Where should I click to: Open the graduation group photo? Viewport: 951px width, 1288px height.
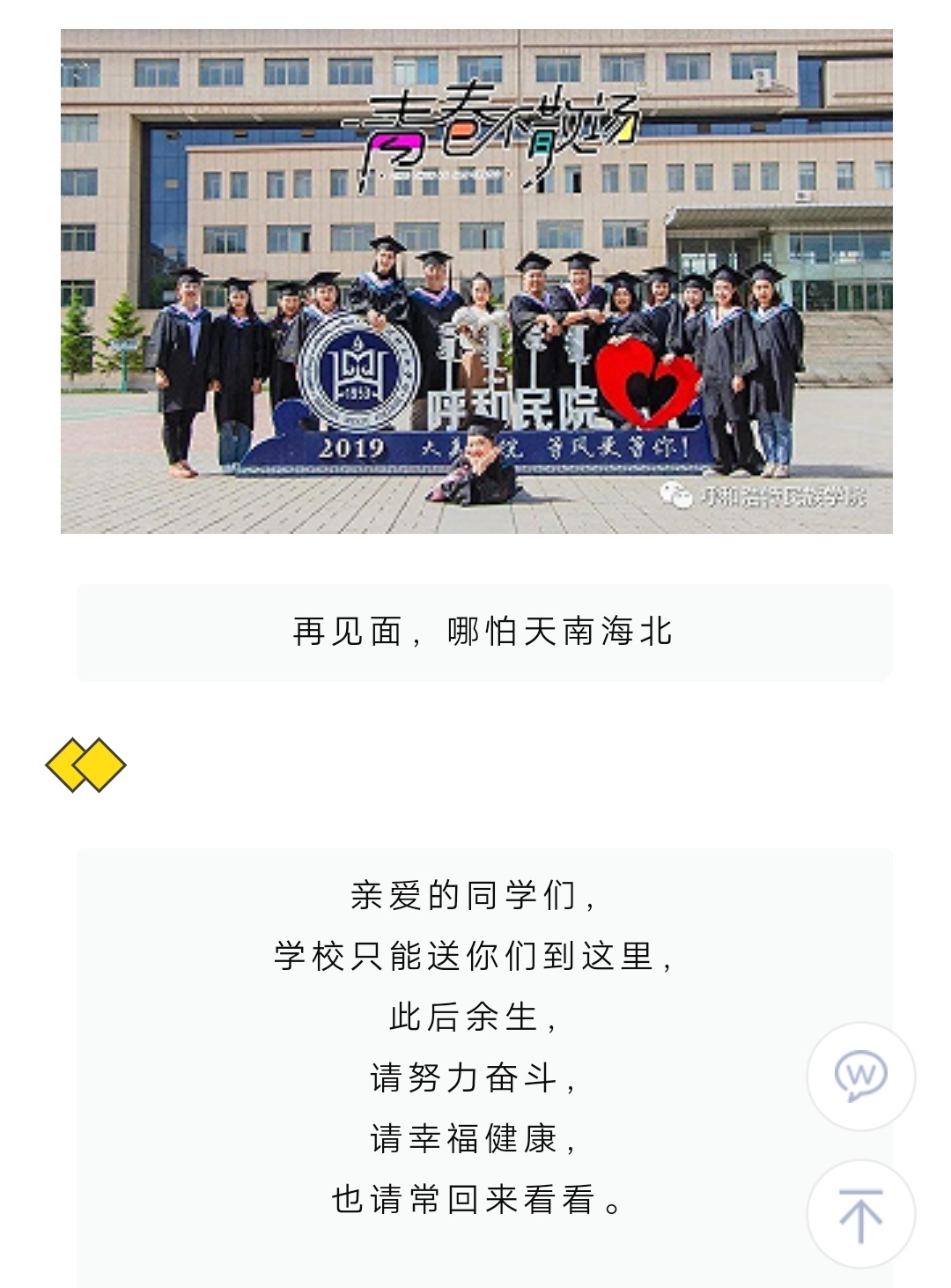476,281
